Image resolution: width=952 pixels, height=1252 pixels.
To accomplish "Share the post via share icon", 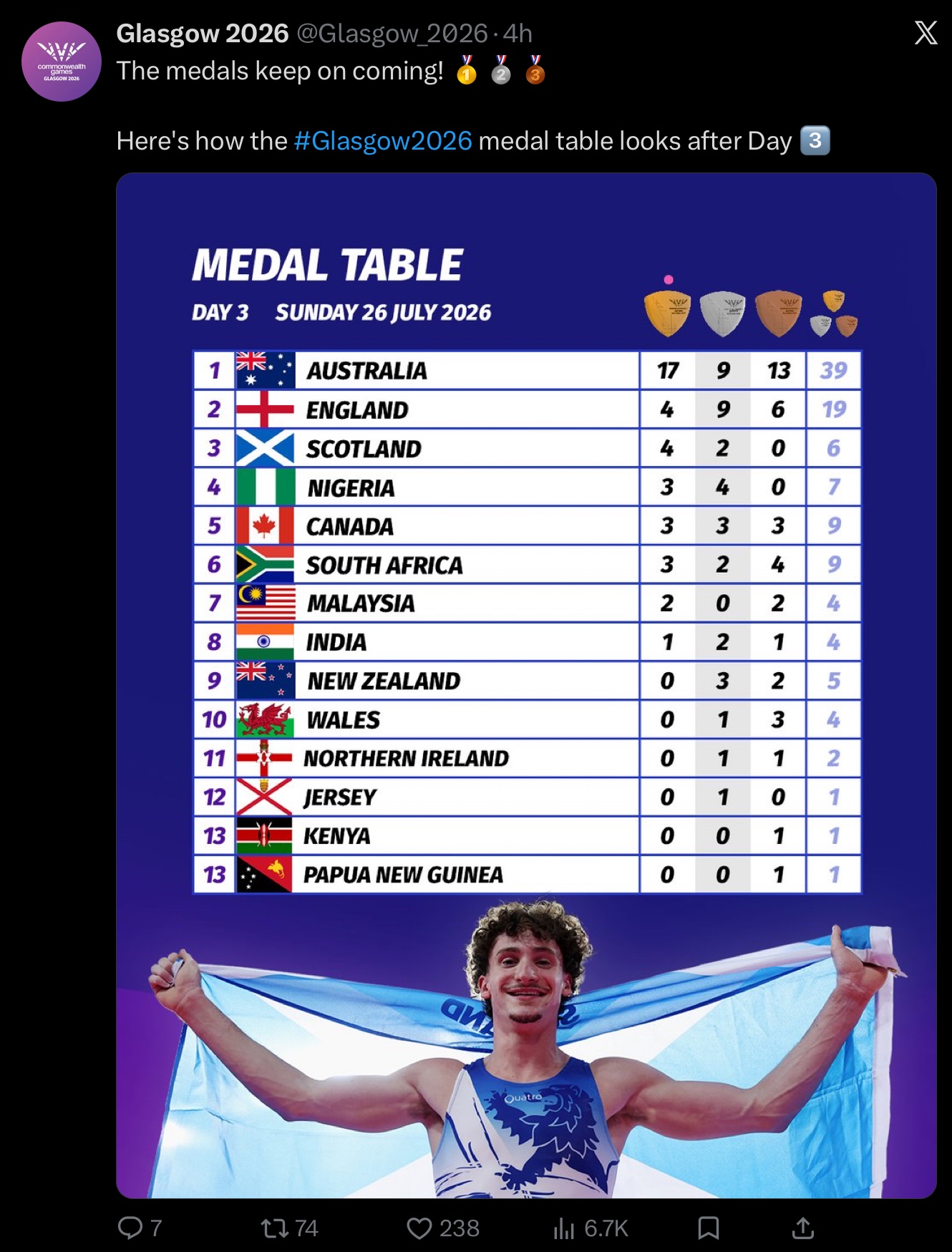I will [803, 1228].
